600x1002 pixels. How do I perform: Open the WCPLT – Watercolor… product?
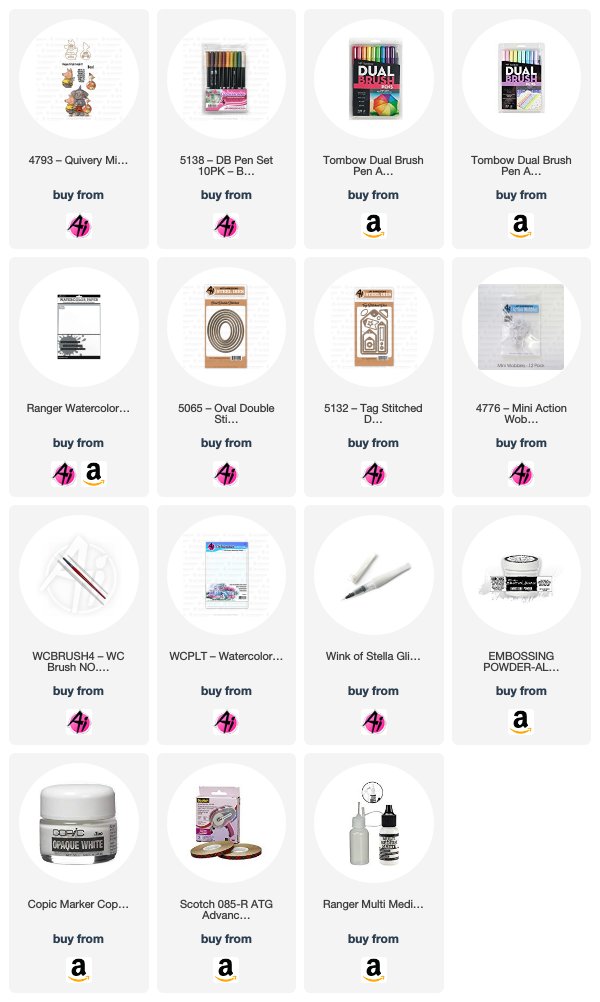226,575
